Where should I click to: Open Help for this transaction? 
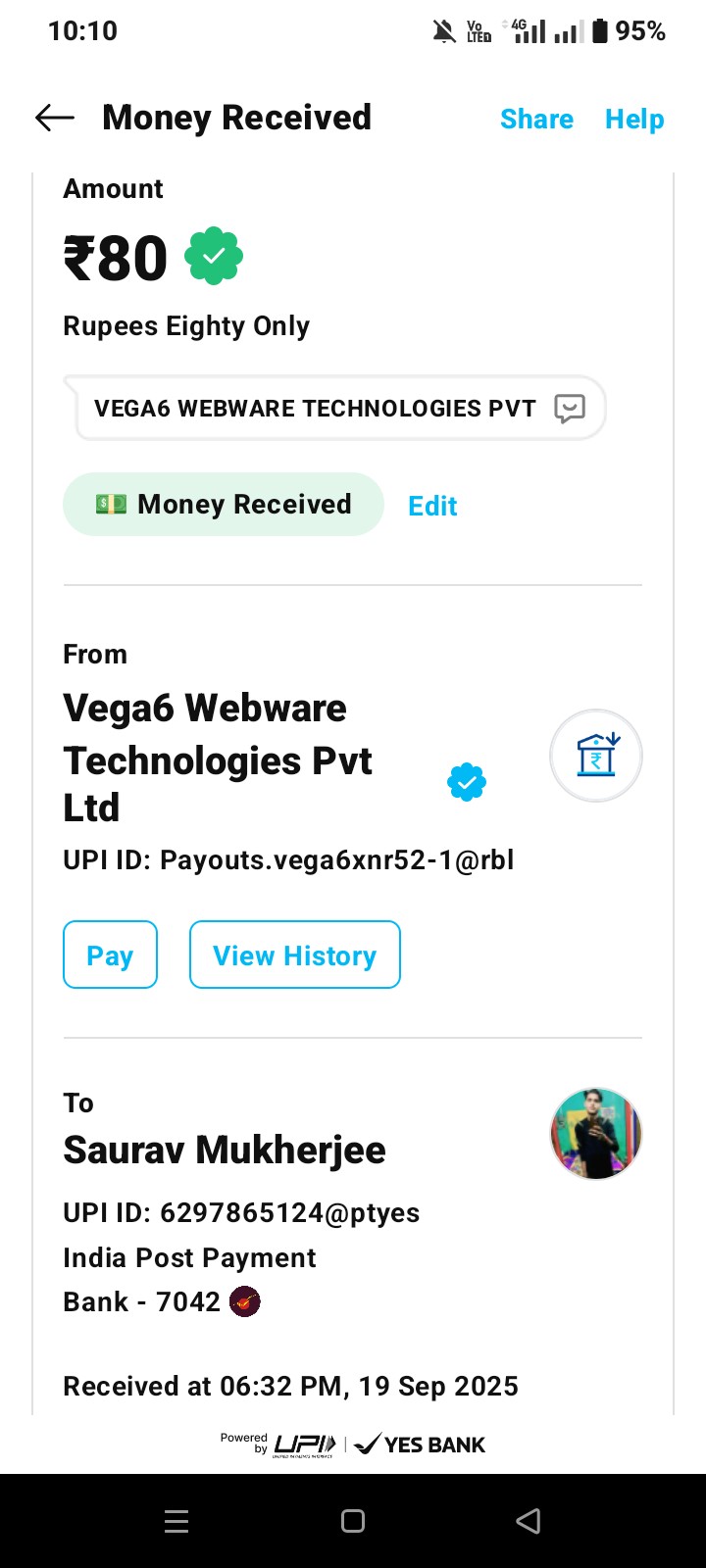tap(634, 120)
